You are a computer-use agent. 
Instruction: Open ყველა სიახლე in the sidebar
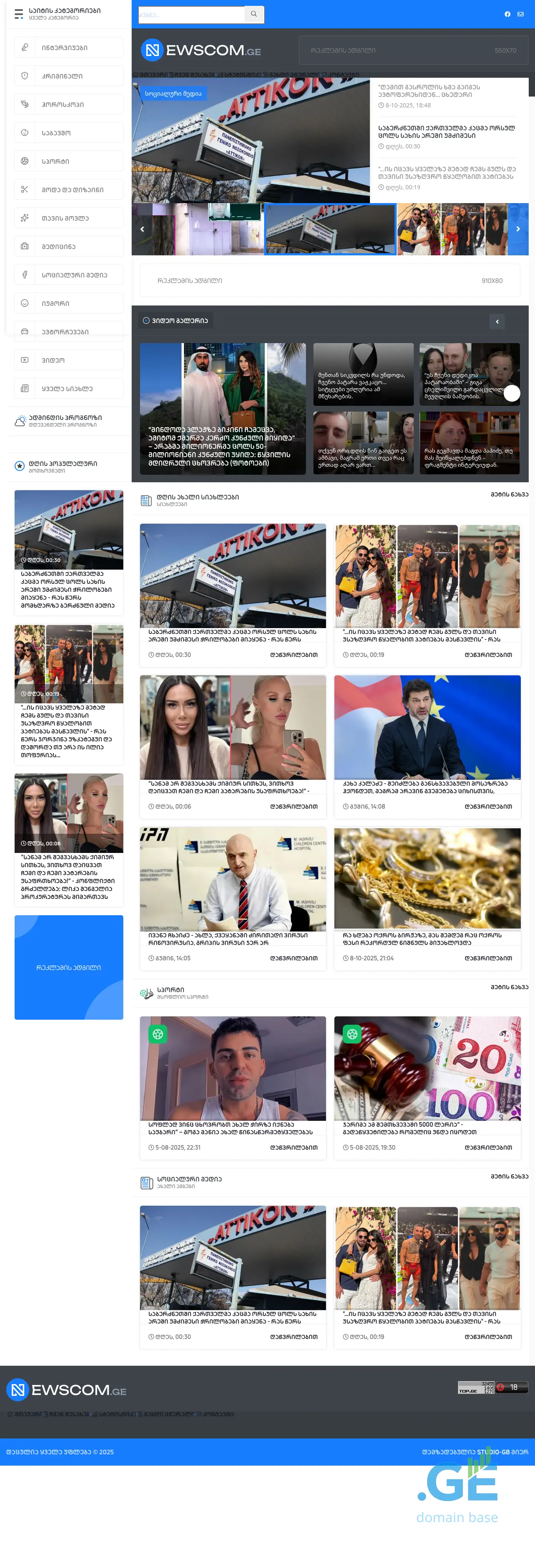click(x=69, y=388)
